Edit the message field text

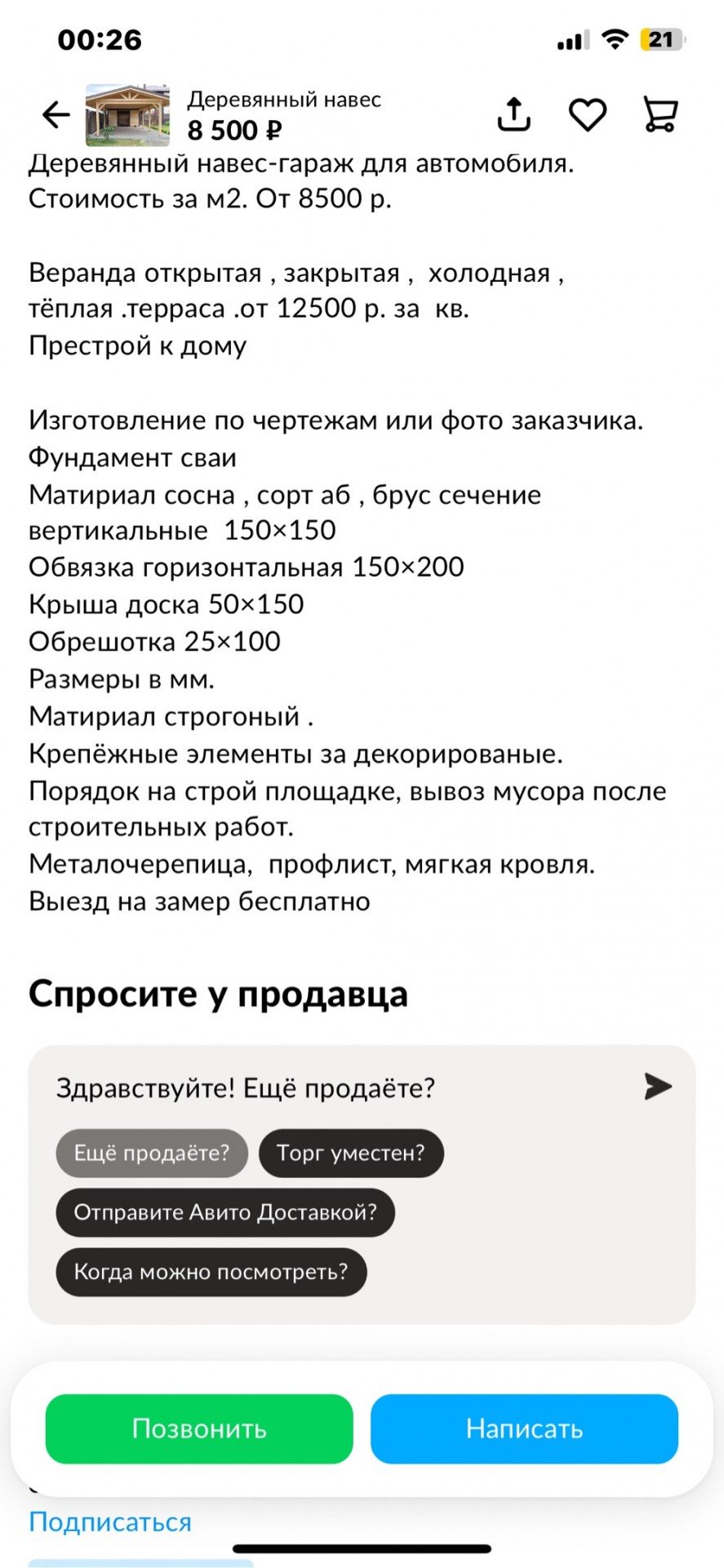[326, 1088]
